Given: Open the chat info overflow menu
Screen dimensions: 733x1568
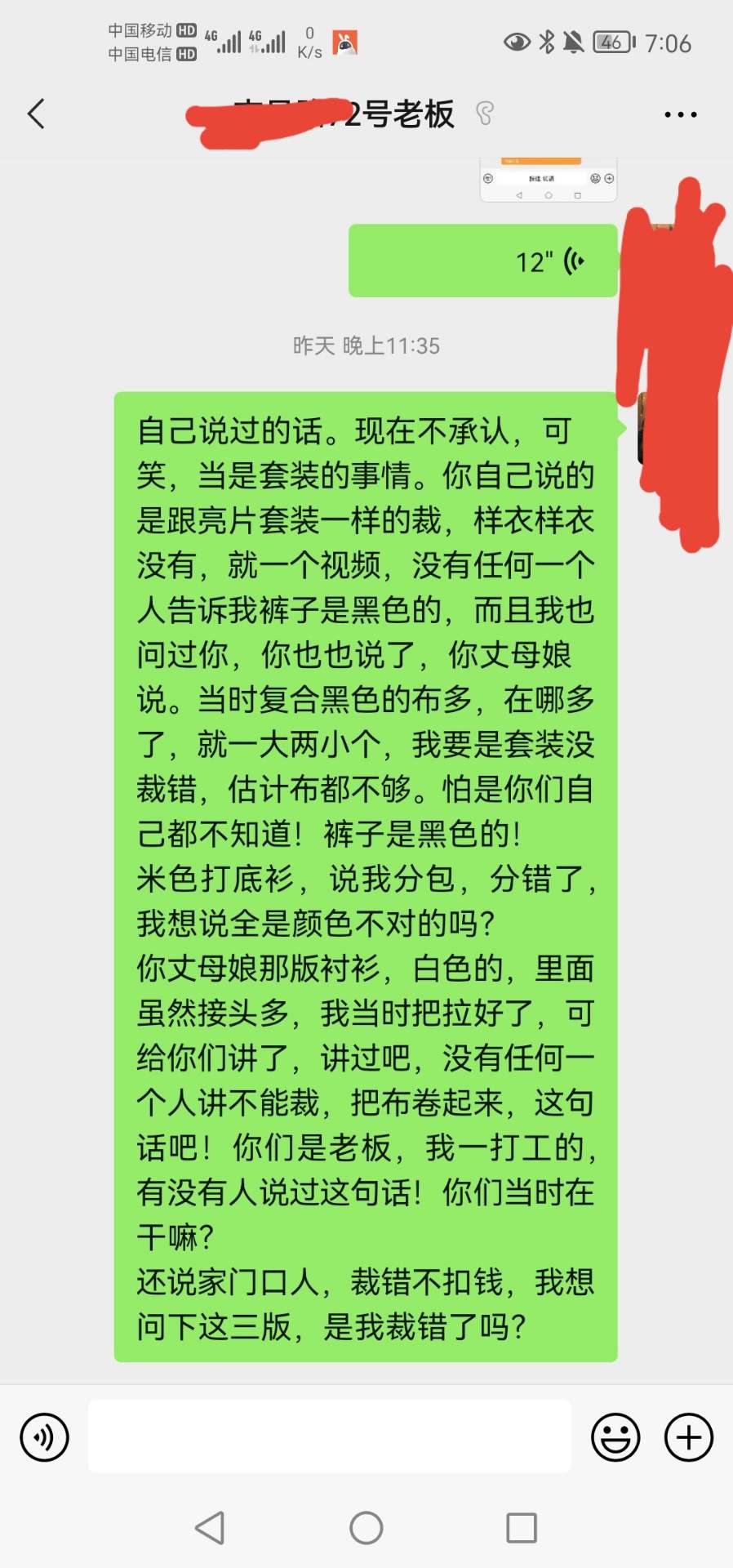Looking at the screenshot, I should coord(680,115).
